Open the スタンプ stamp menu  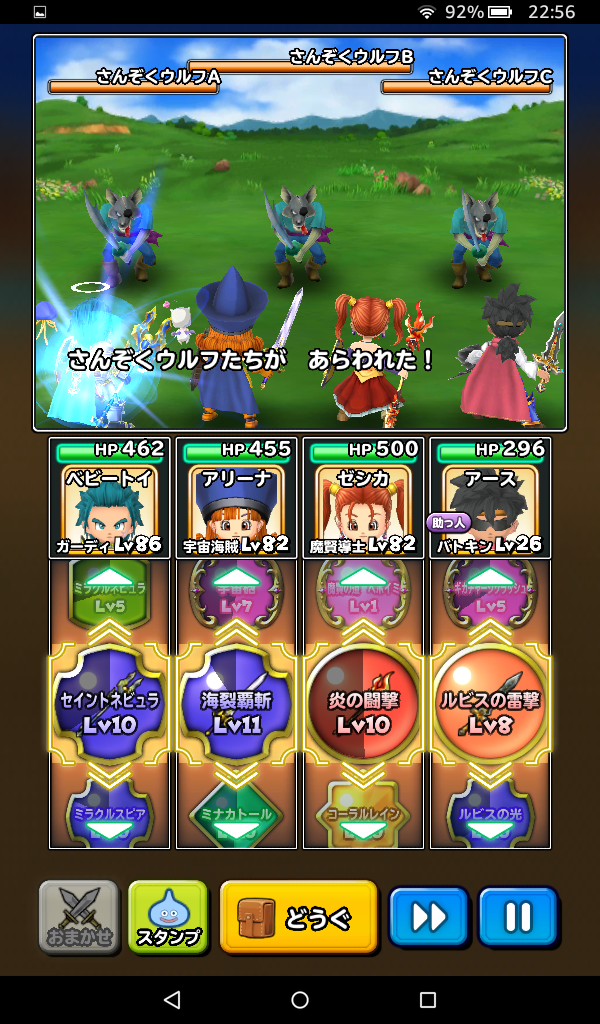[168, 916]
